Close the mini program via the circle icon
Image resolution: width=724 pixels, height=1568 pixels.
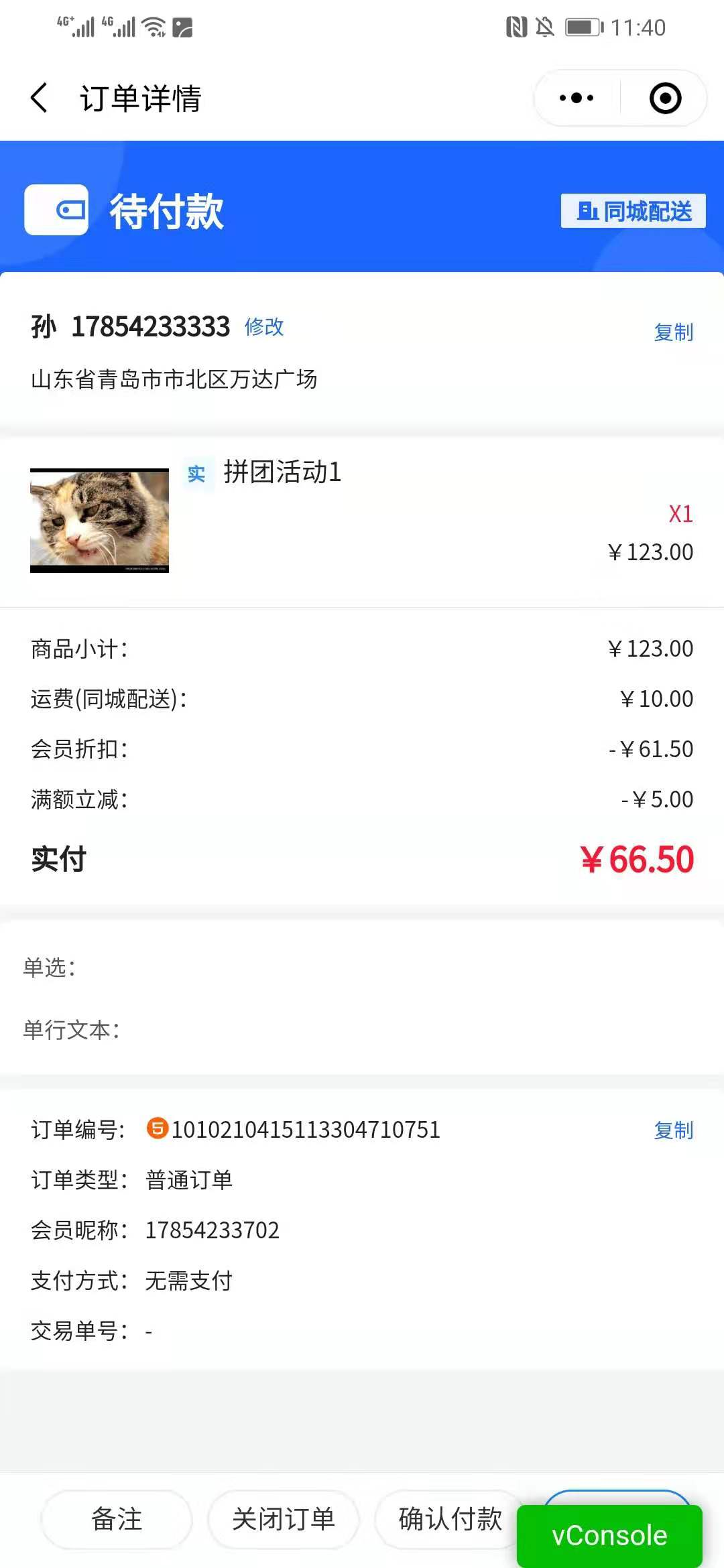[665, 98]
